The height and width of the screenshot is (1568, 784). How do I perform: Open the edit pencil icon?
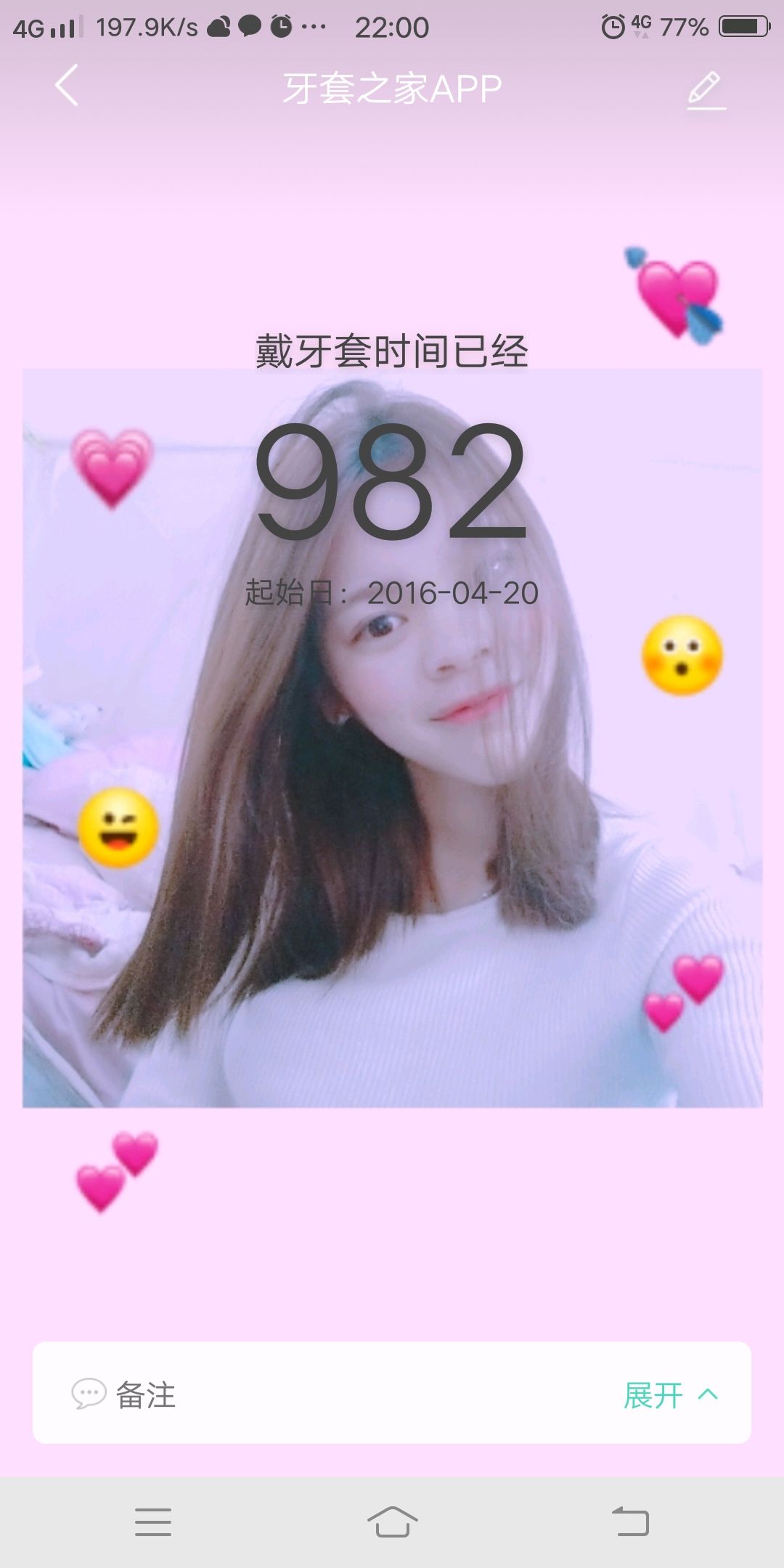point(705,90)
